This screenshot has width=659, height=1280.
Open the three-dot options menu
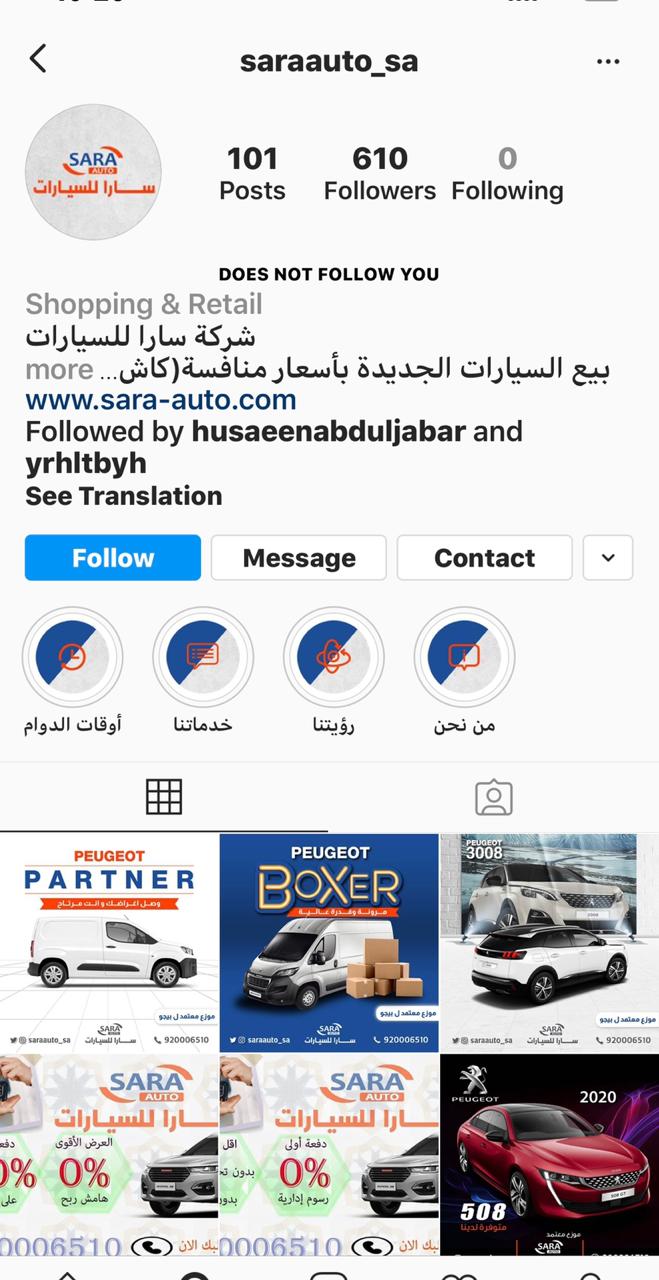tap(608, 62)
